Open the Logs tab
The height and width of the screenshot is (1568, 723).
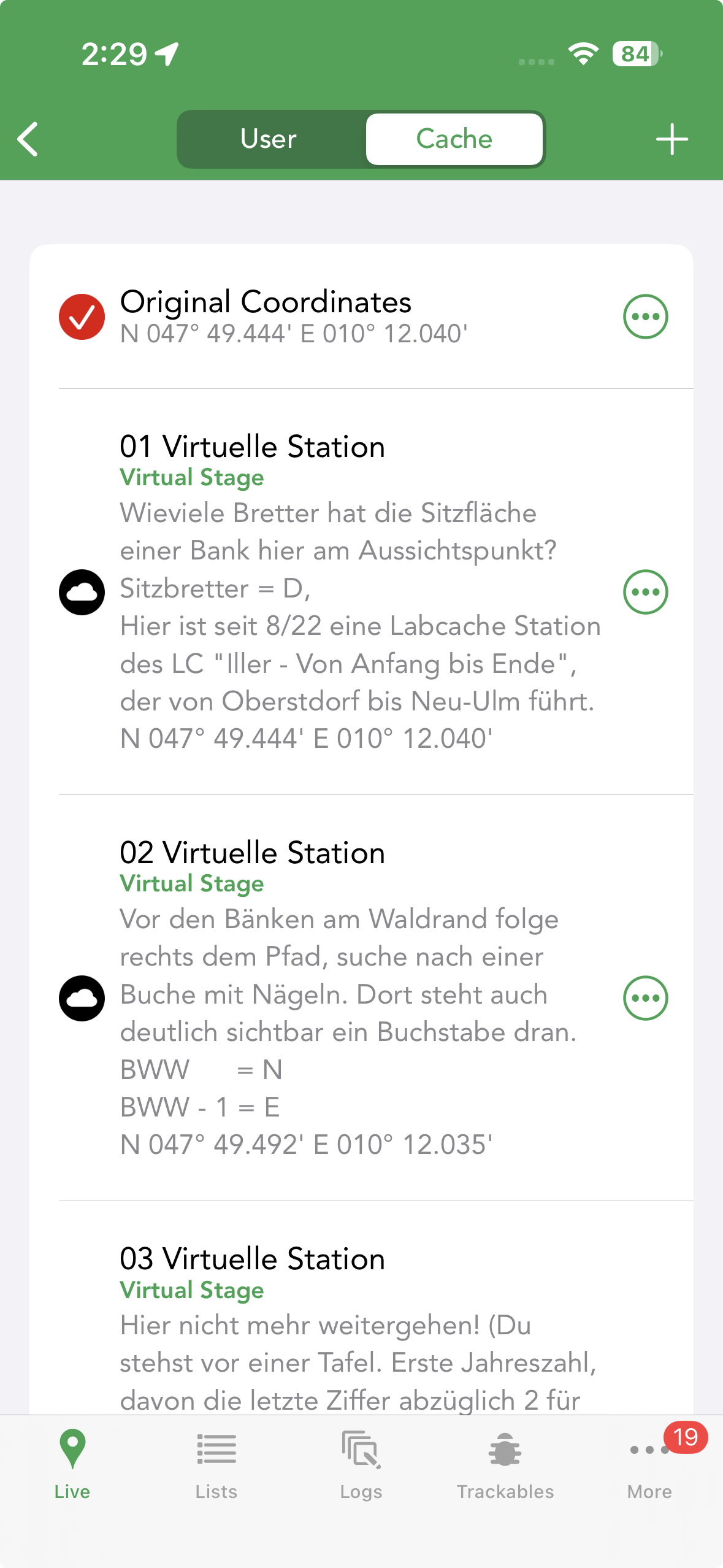[361, 1465]
